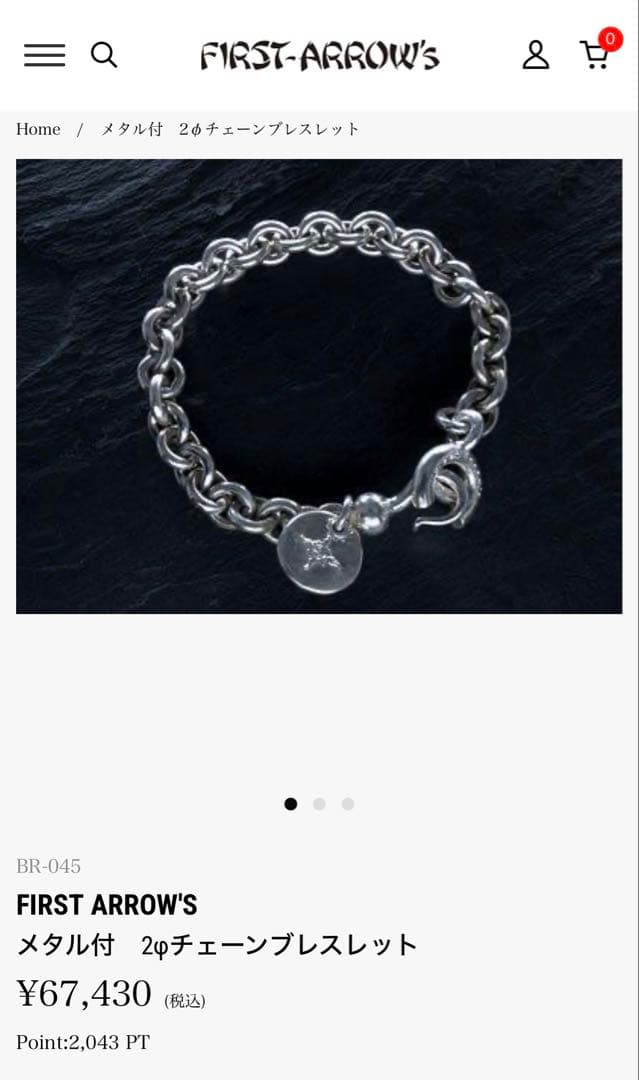
Task: Open the shopping cart
Action: pos(596,54)
